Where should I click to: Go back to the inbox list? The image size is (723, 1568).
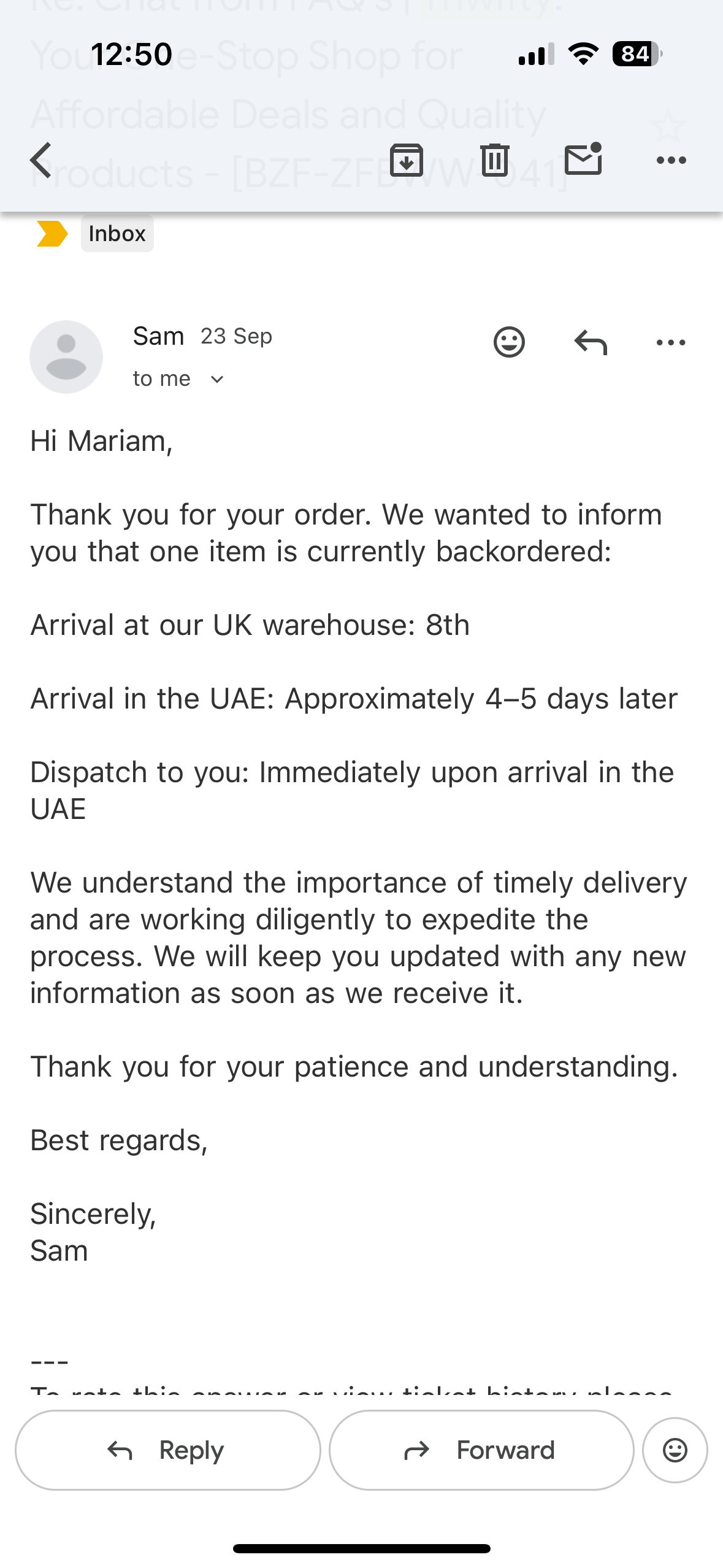tap(41, 160)
